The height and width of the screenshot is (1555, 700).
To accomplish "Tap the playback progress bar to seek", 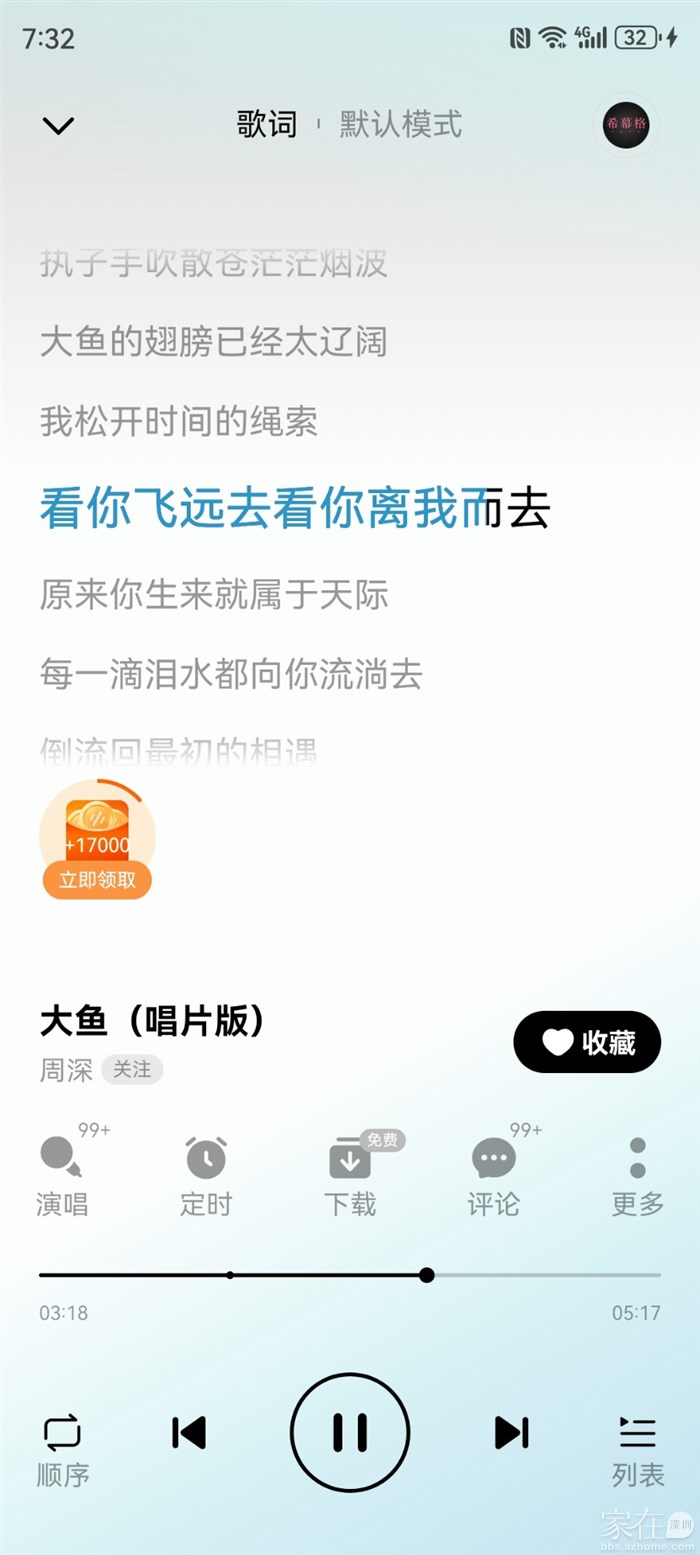I will [540, 1275].
